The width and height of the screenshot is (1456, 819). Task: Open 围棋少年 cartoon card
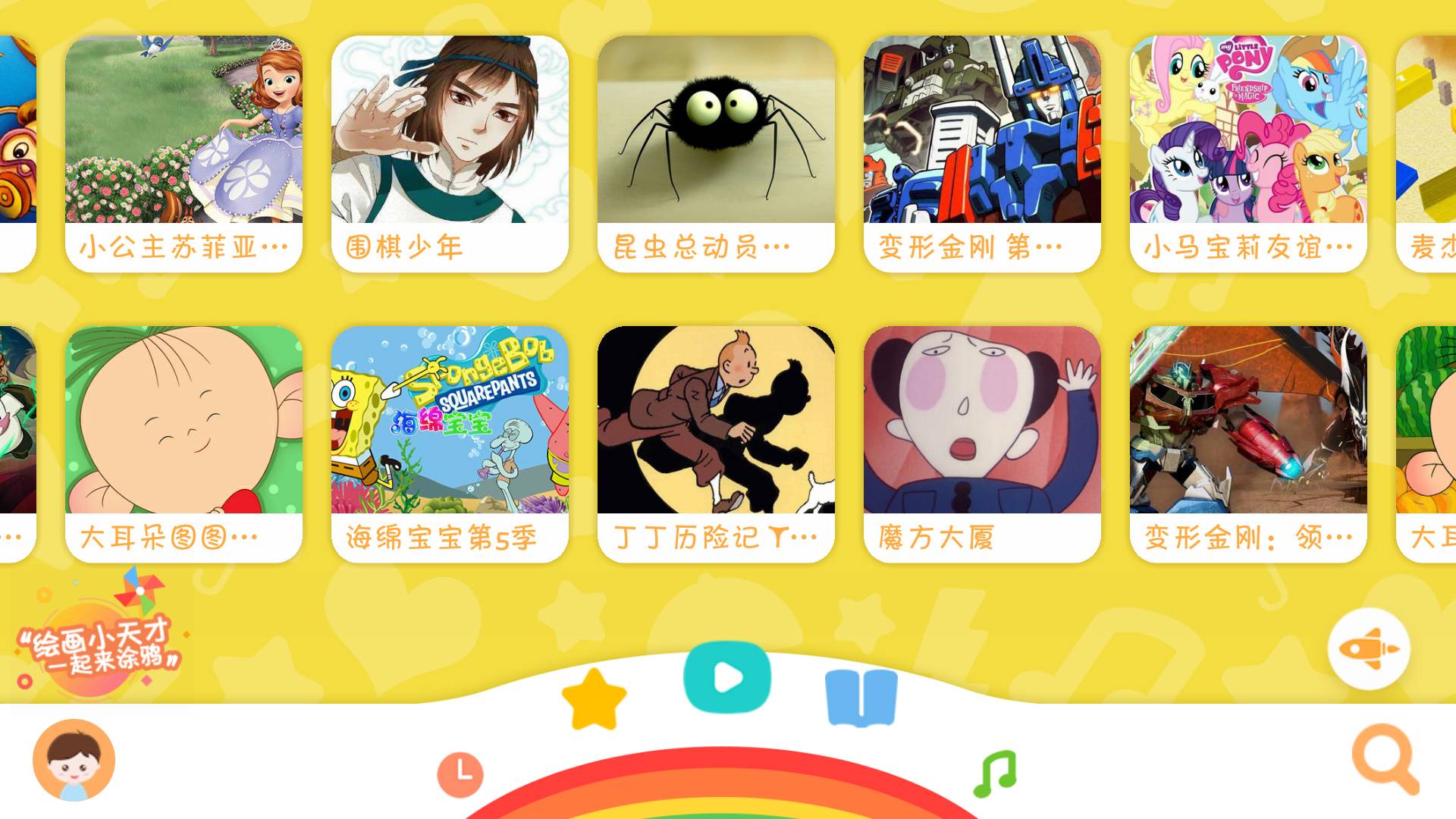(450, 153)
